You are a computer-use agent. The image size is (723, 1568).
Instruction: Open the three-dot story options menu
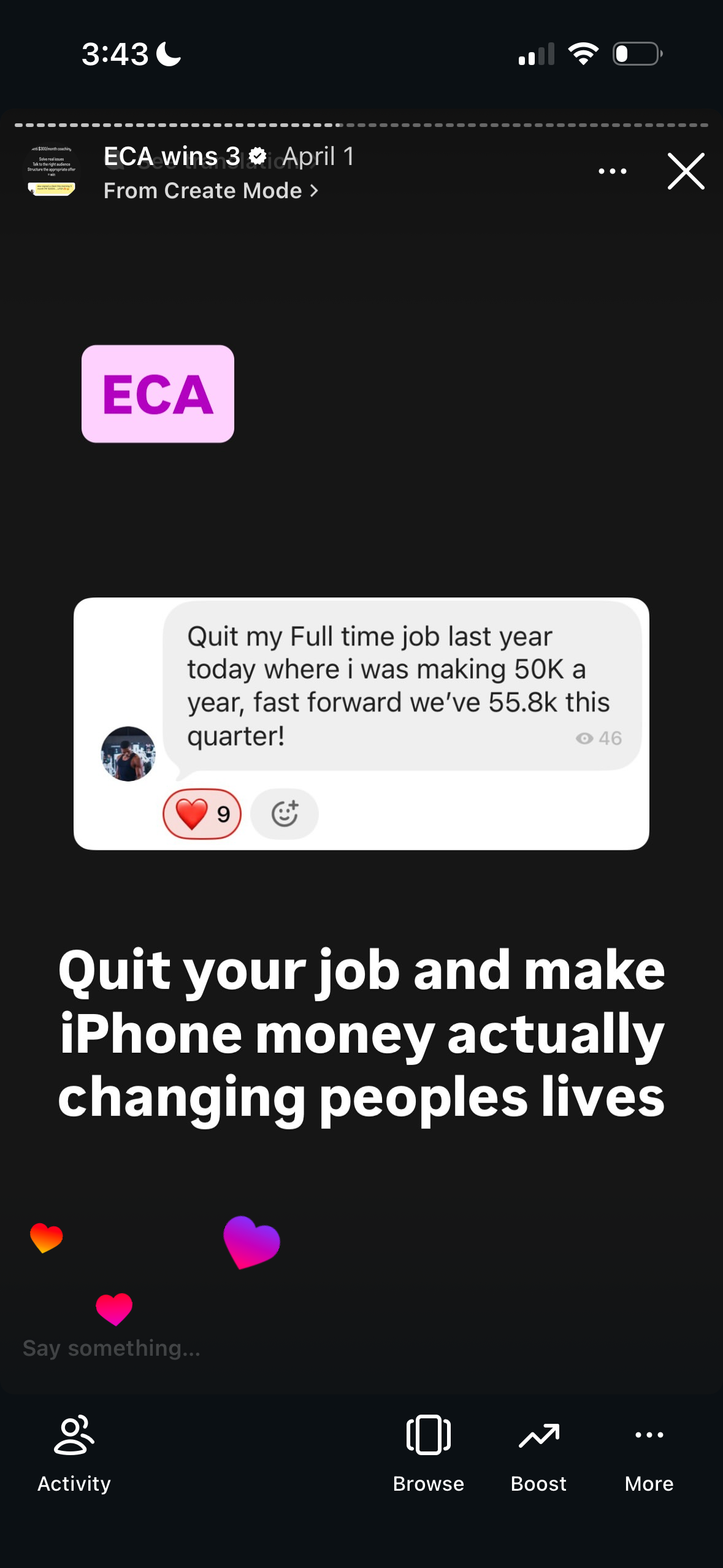(x=612, y=171)
